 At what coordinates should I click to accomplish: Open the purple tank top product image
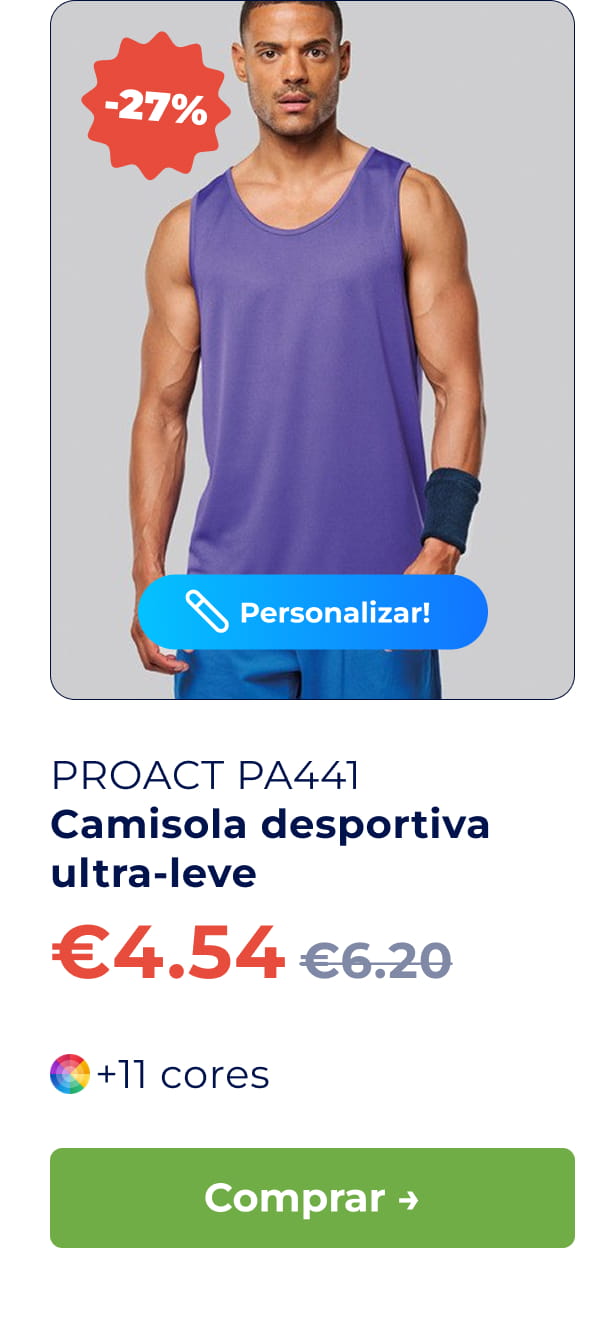(312, 350)
